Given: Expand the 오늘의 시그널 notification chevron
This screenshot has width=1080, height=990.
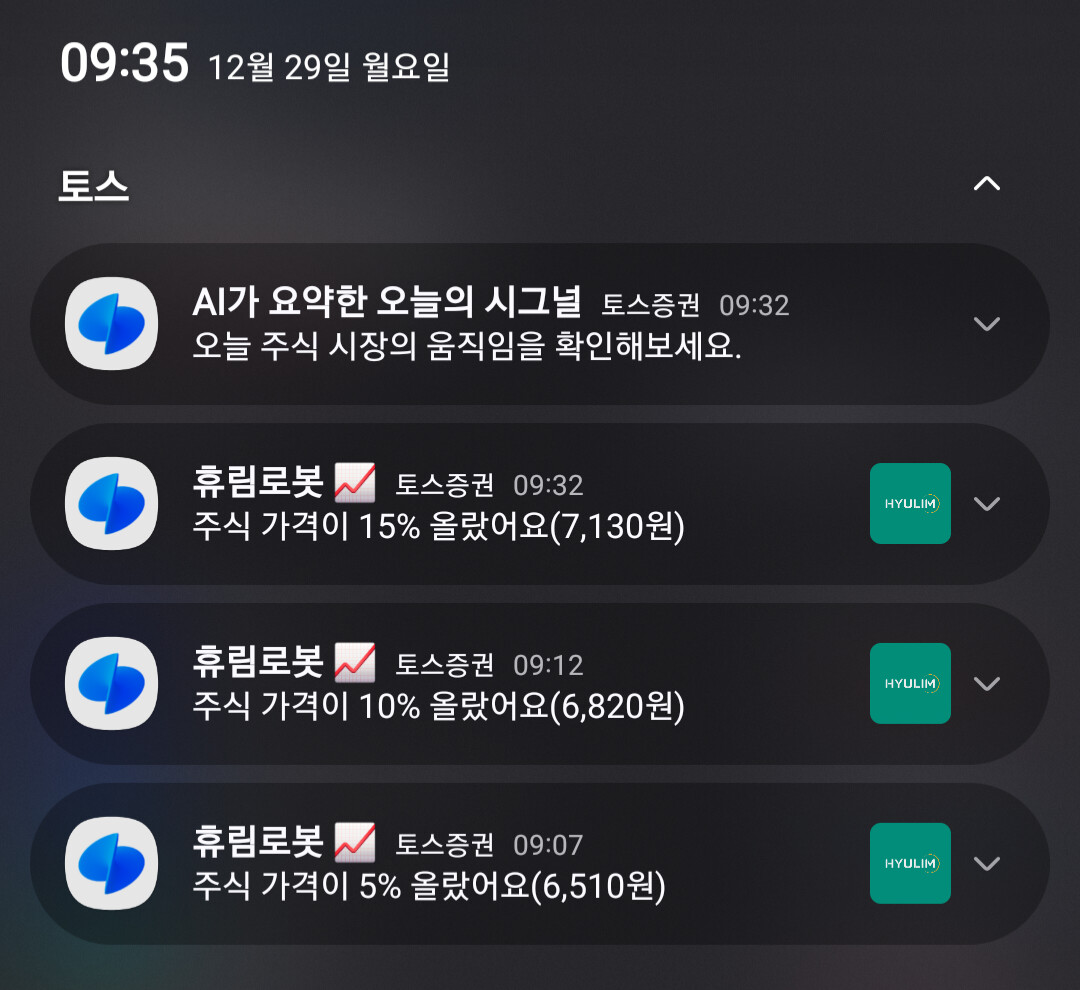Looking at the screenshot, I should 986,324.
